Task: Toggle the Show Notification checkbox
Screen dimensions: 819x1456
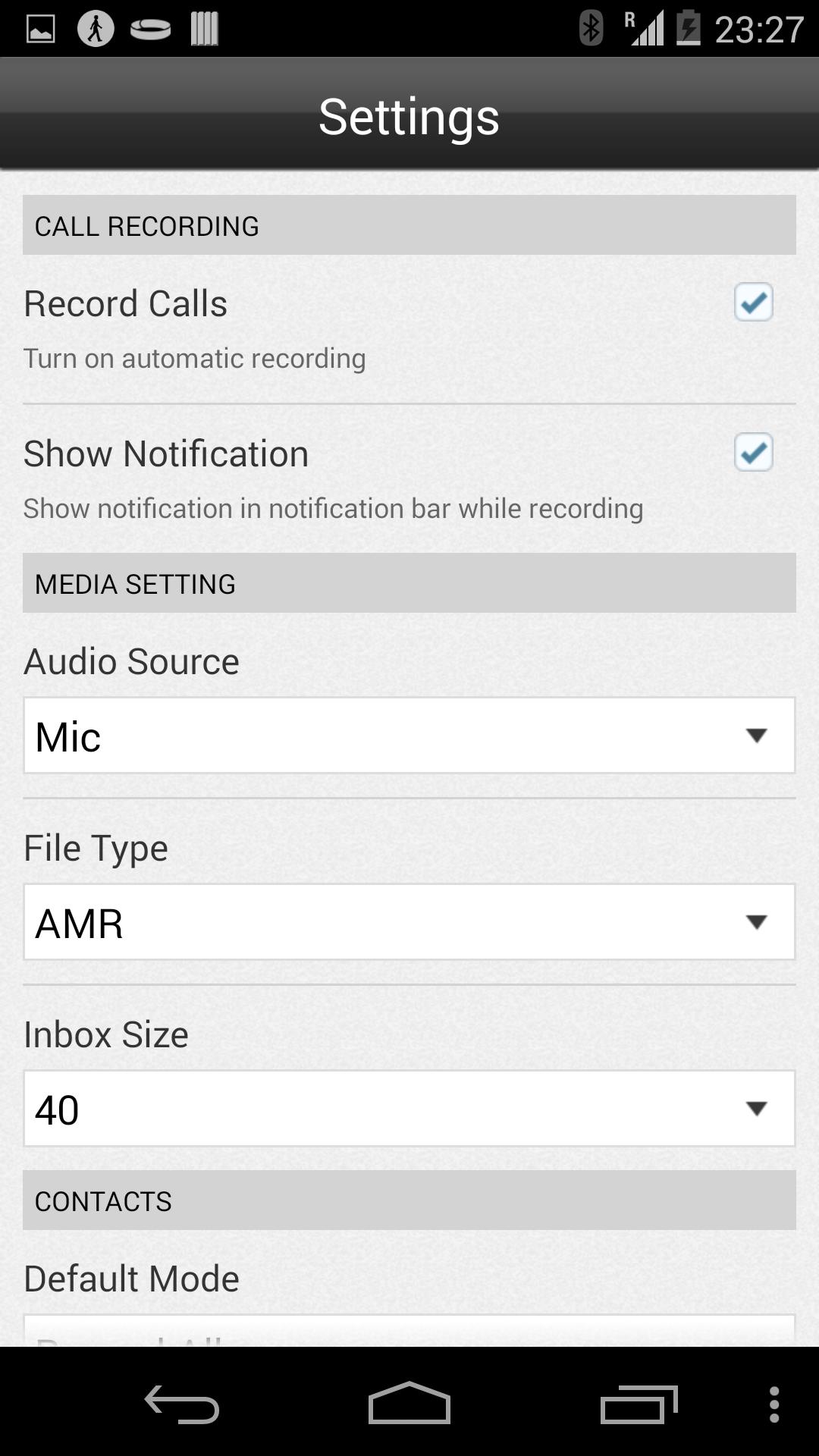Action: tap(753, 453)
